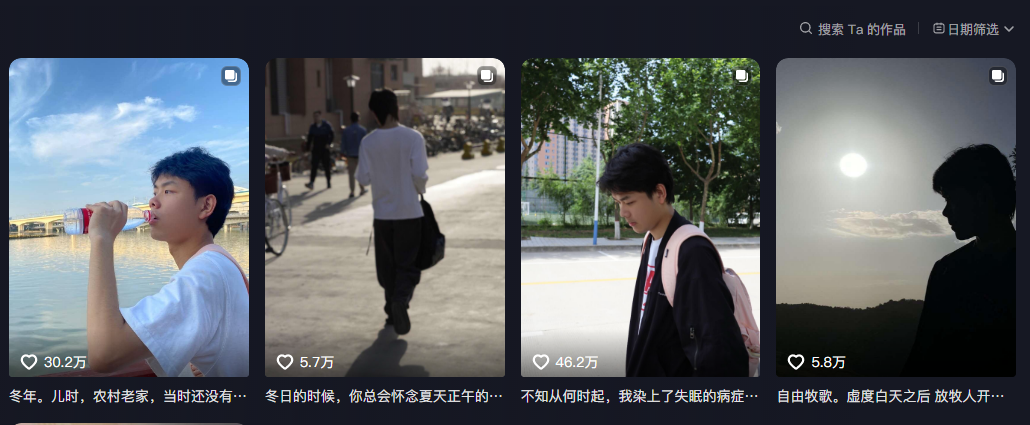Open the post starting with 冬日的时候
Screen dimensions: 1030x425
coord(385,217)
